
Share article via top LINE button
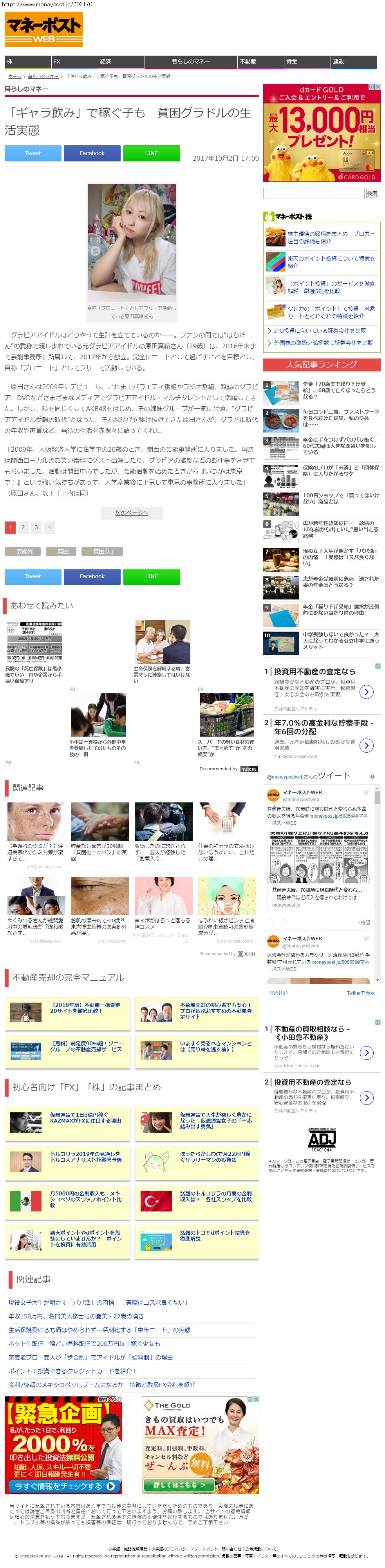152,154
